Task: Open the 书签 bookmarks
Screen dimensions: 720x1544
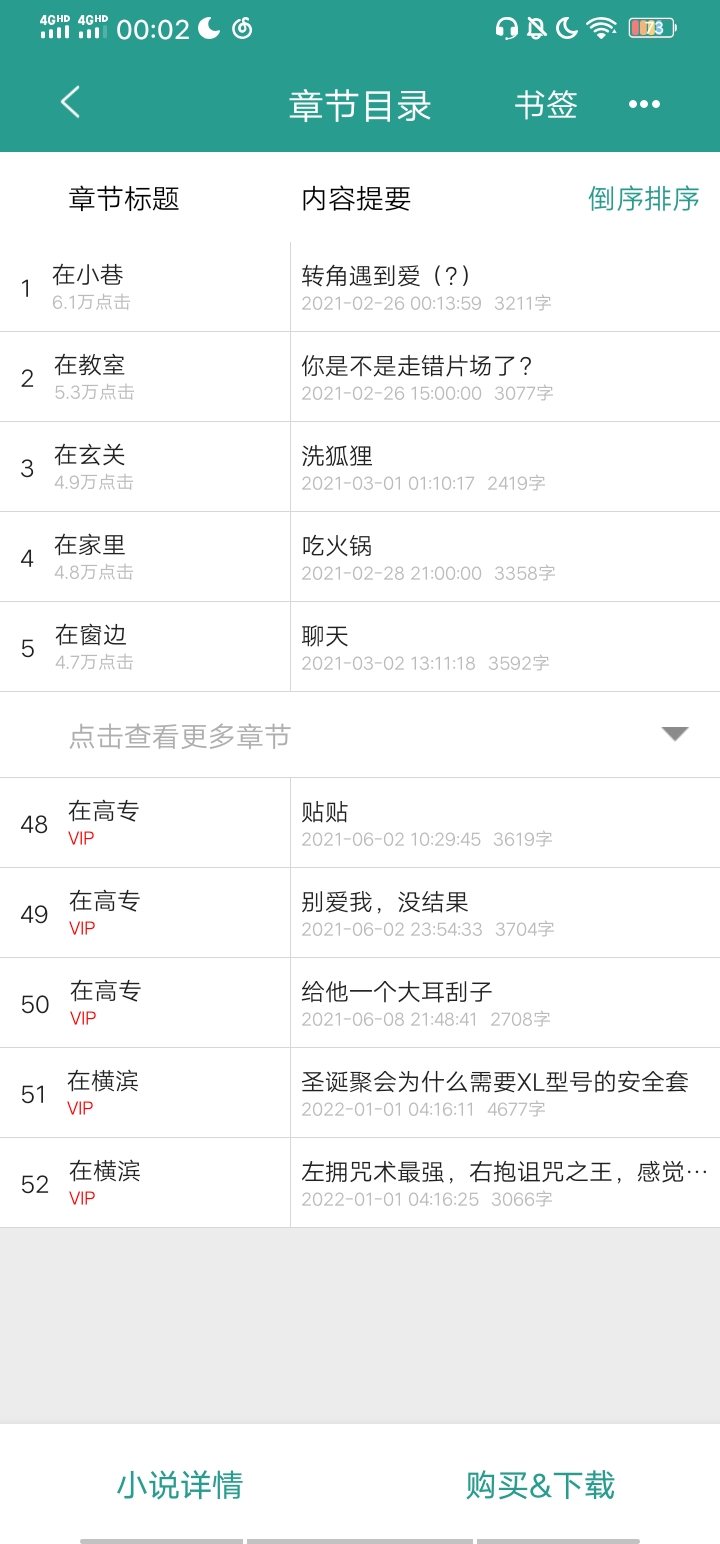Action: click(x=546, y=104)
